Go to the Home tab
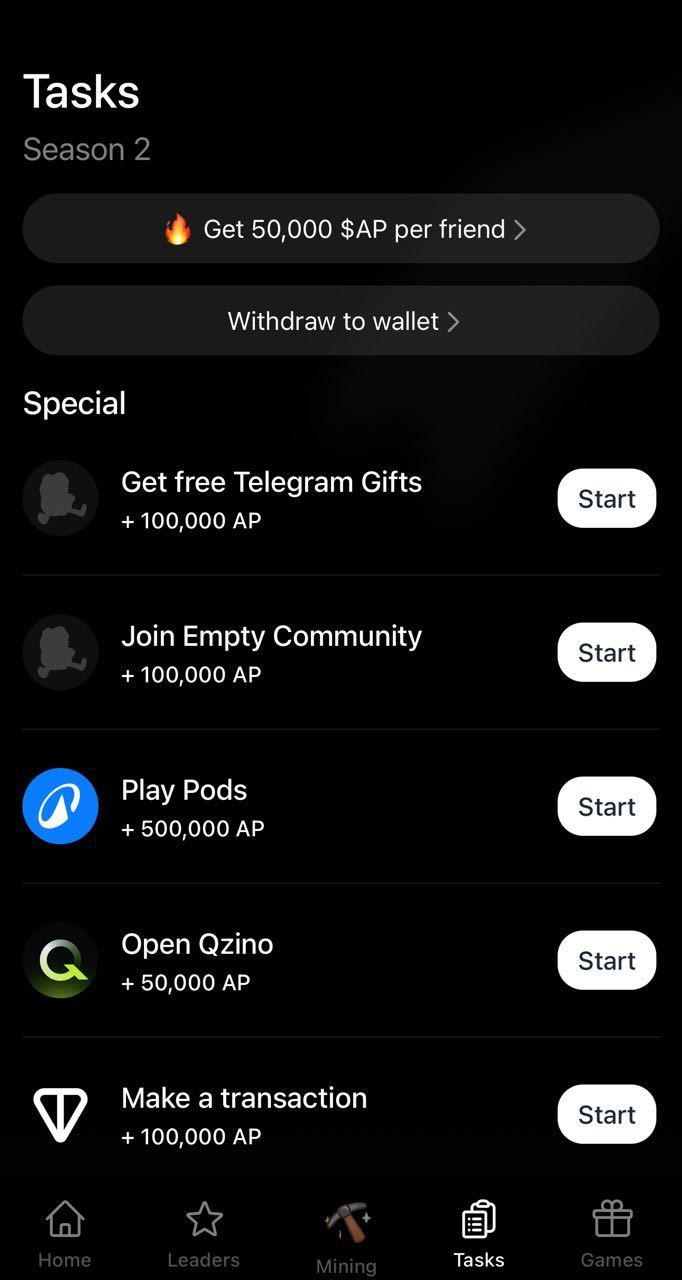The width and height of the screenshot is (682, 1280). coord(65,1234)
